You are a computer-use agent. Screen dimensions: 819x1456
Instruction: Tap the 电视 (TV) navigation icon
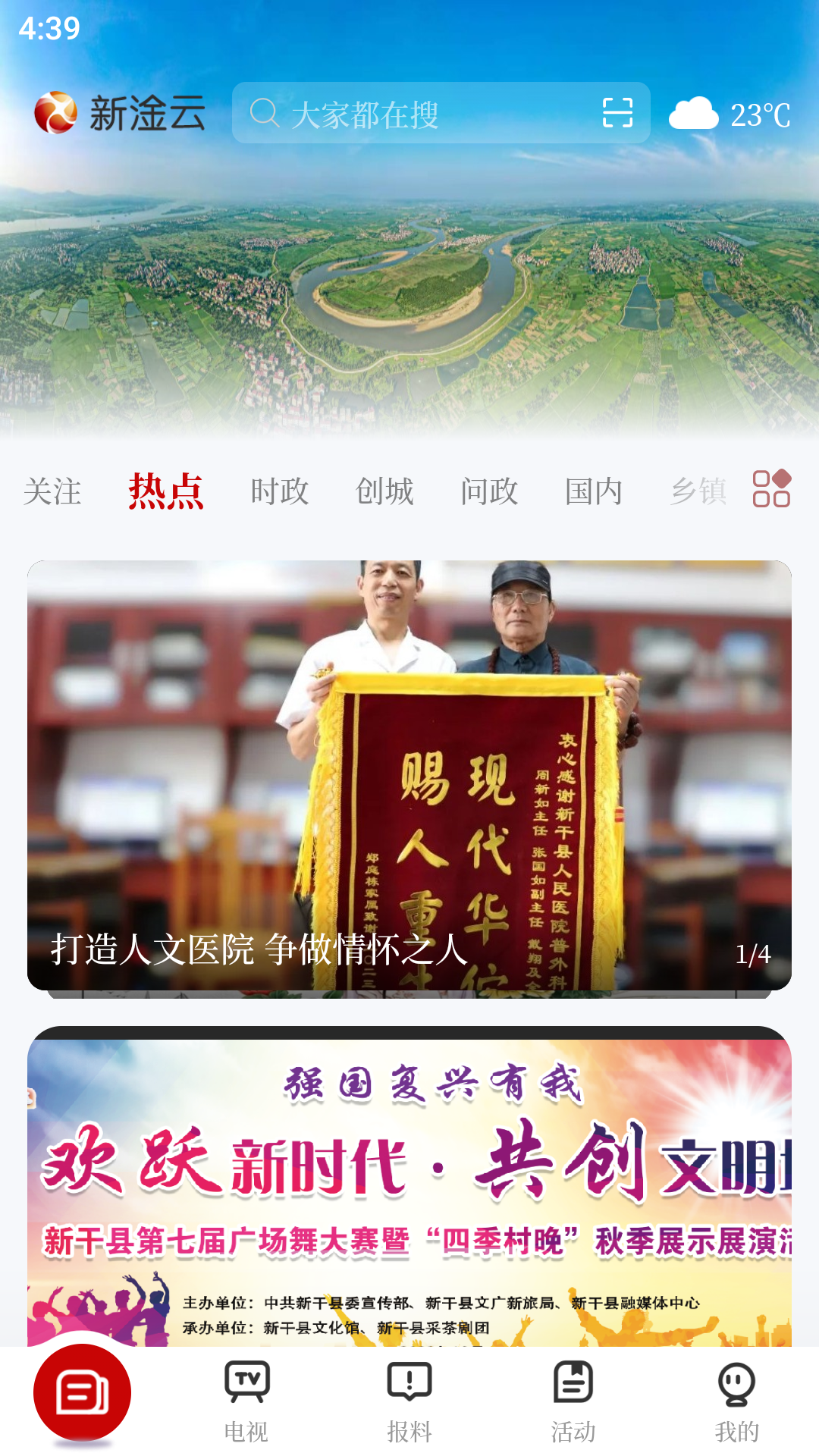[x=246, y=1391]
